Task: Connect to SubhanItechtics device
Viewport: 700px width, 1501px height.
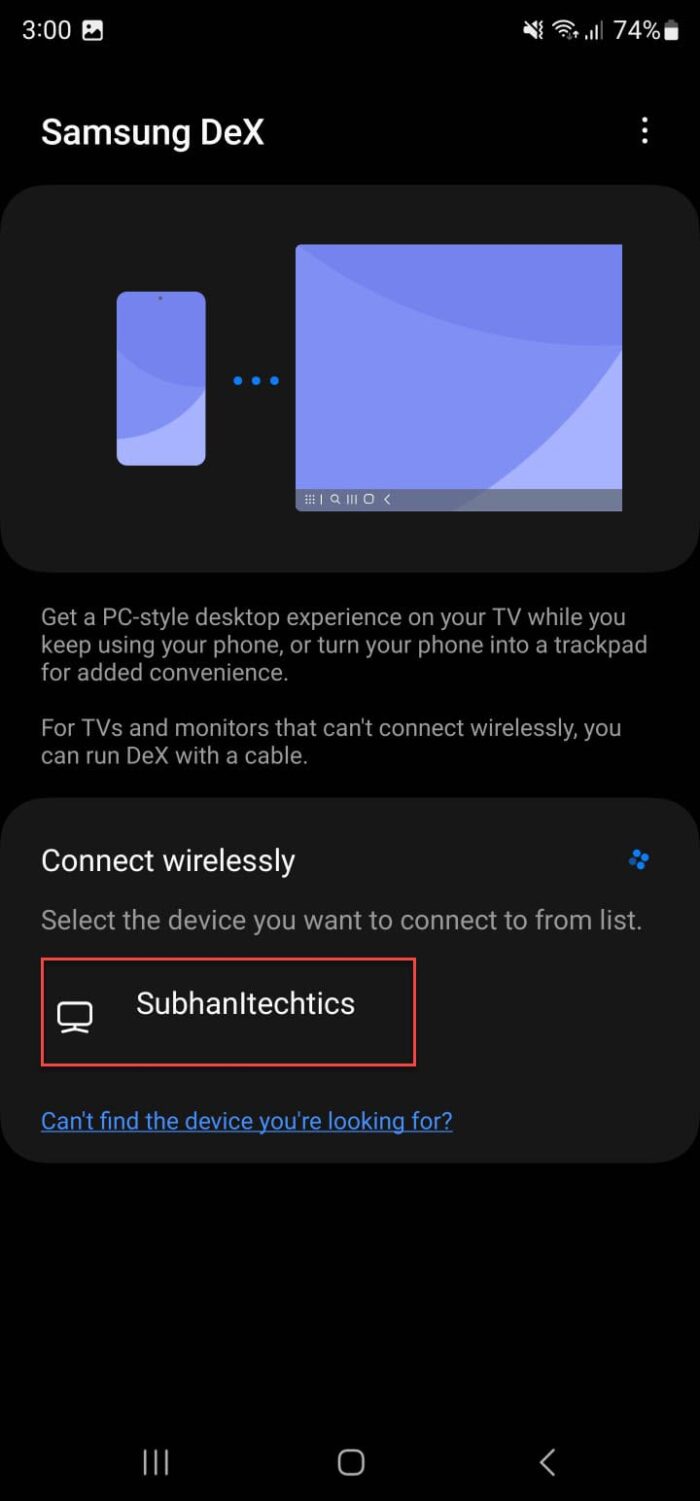Action: pos(228,1011)
